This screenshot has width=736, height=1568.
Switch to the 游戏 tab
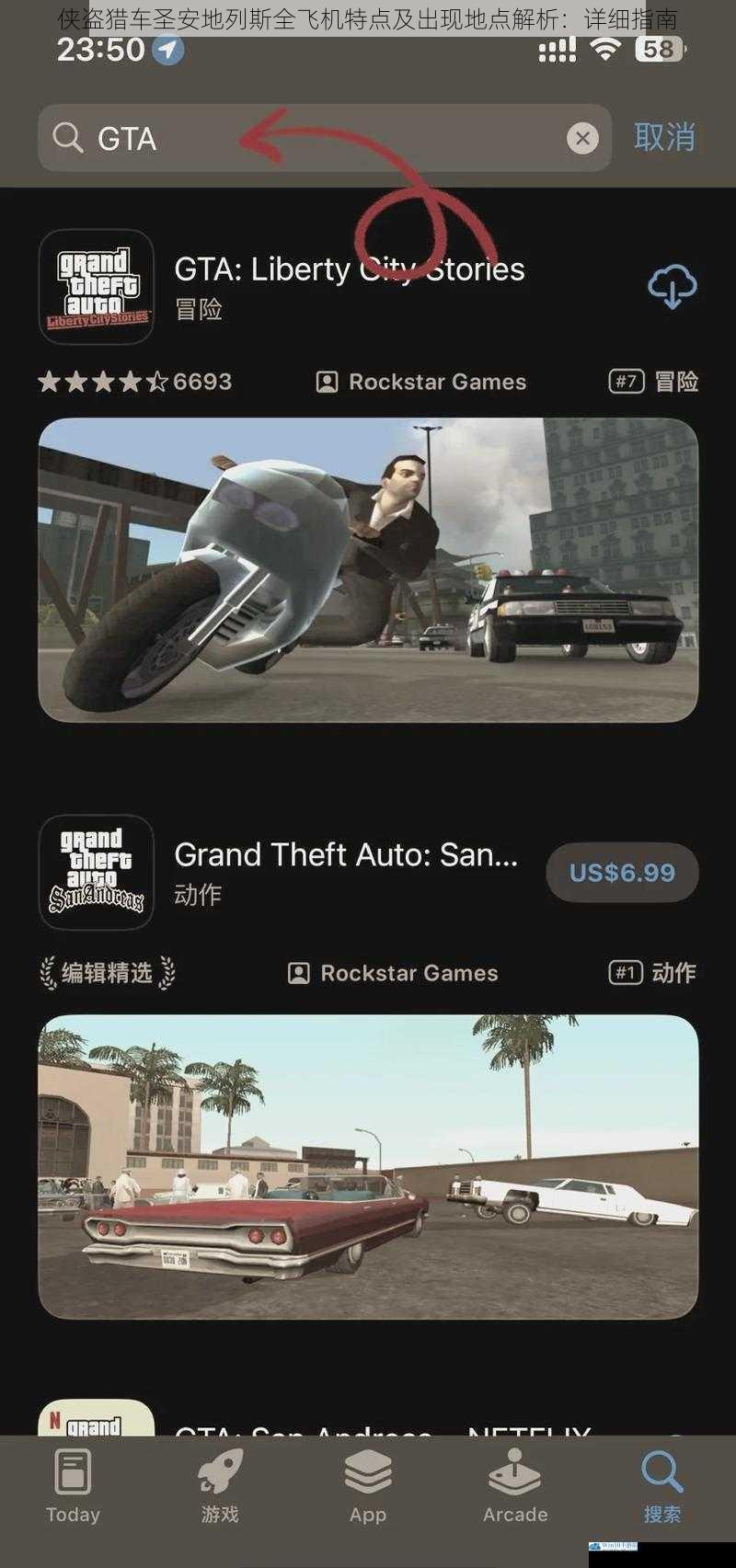click(x=220, y=1487)
